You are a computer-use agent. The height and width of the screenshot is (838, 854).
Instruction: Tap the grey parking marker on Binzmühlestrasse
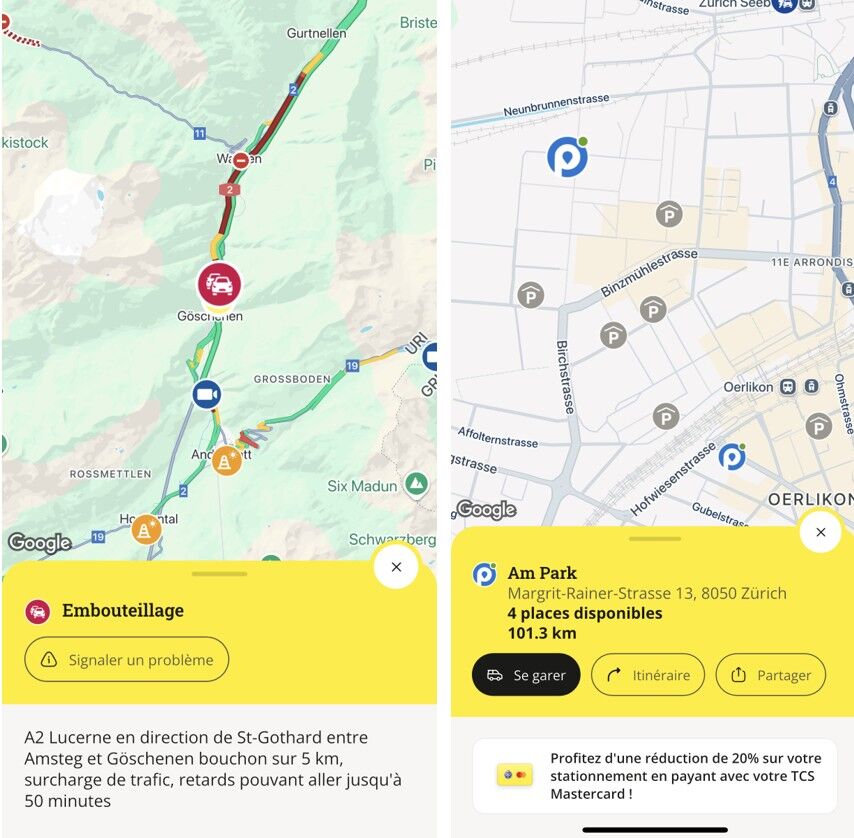[653, 309]
